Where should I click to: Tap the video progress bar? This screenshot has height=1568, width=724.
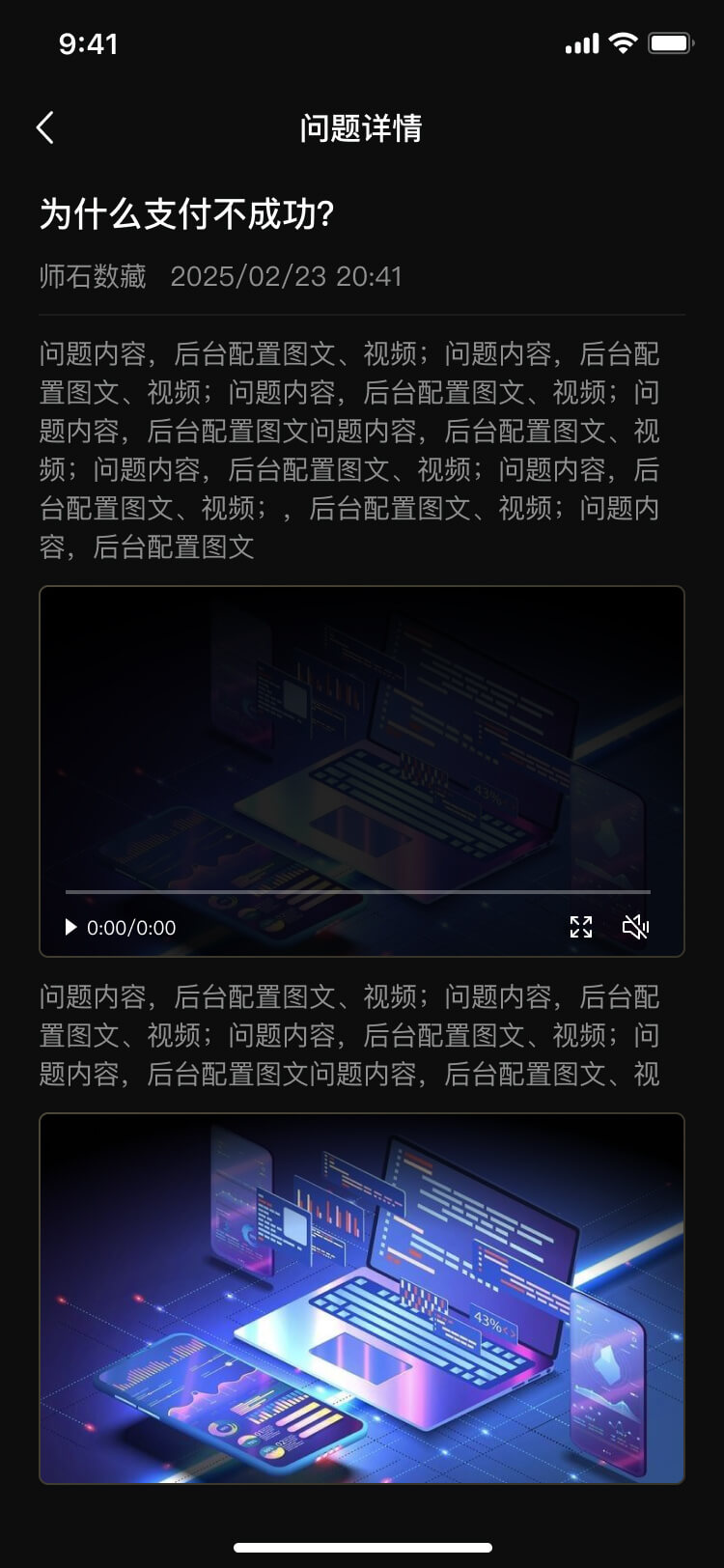click(x=357, y=892)
